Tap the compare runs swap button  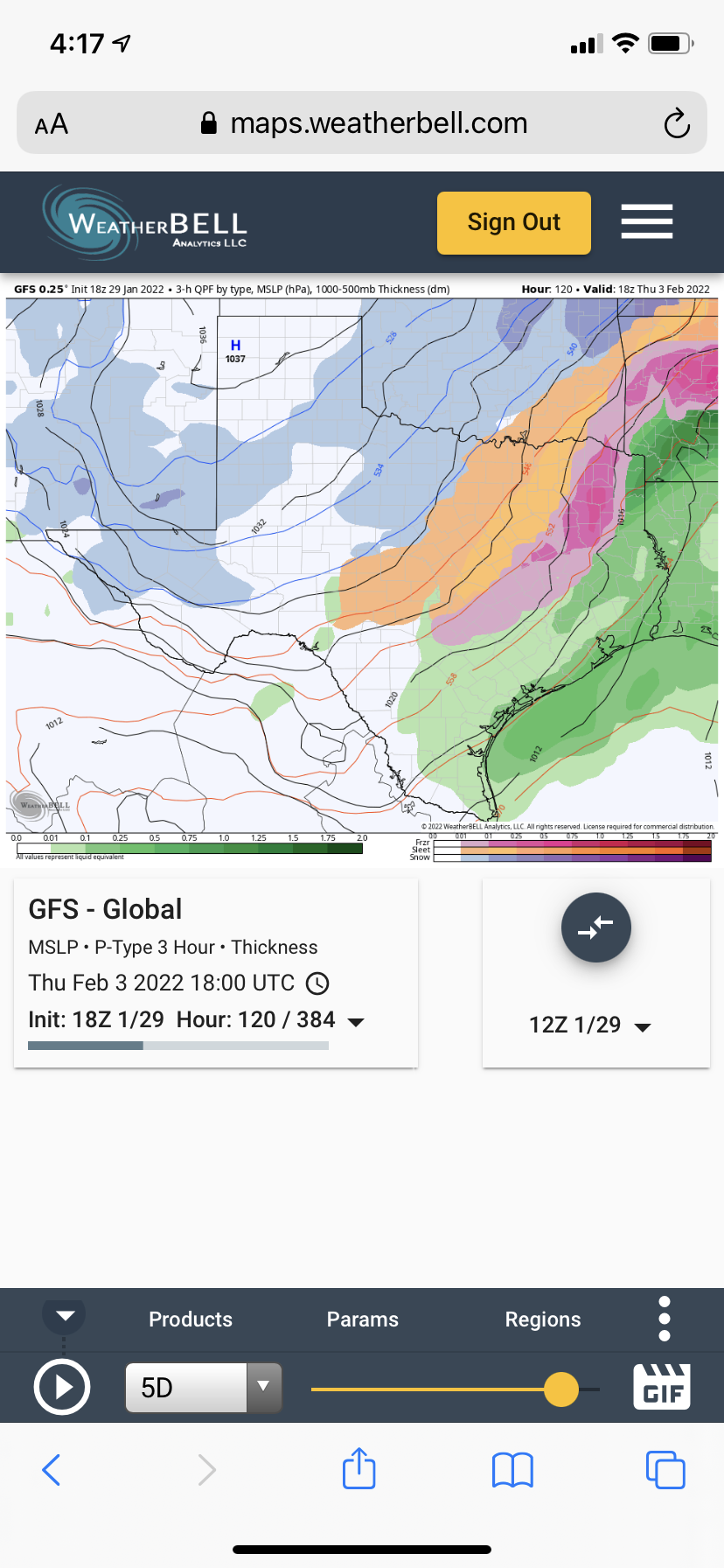point(595,927)
